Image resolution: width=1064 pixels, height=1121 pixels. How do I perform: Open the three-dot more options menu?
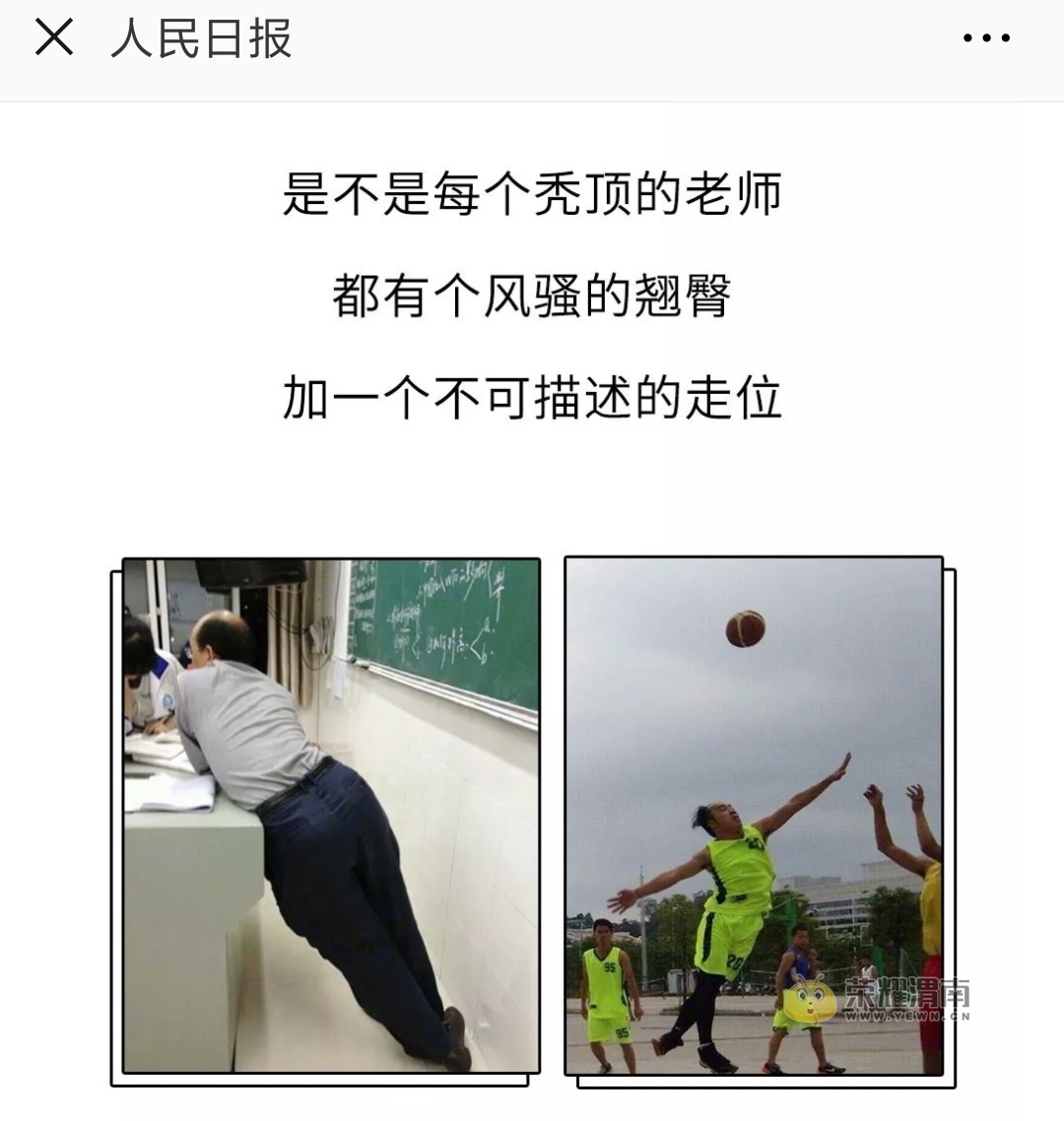pyautogui.click(x=986, y=38)
